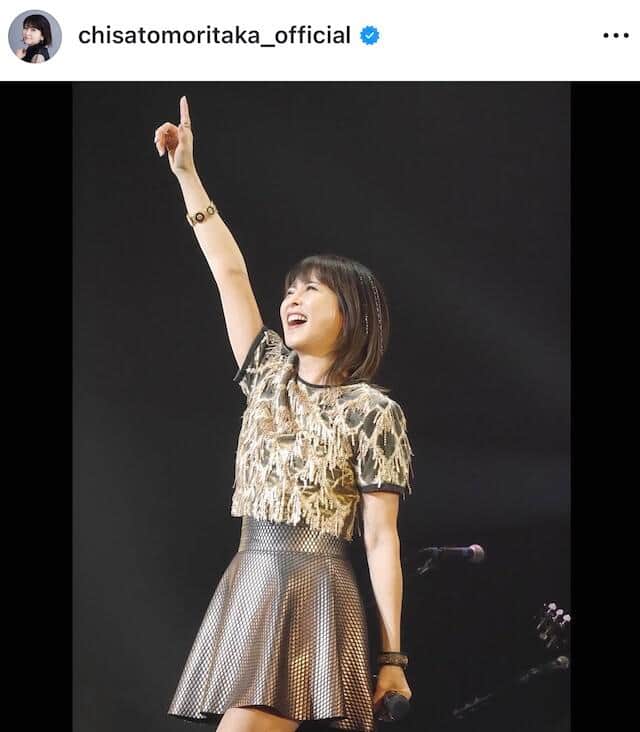Open the chisatomoritaka_official username link

click(x=214, y=36)
